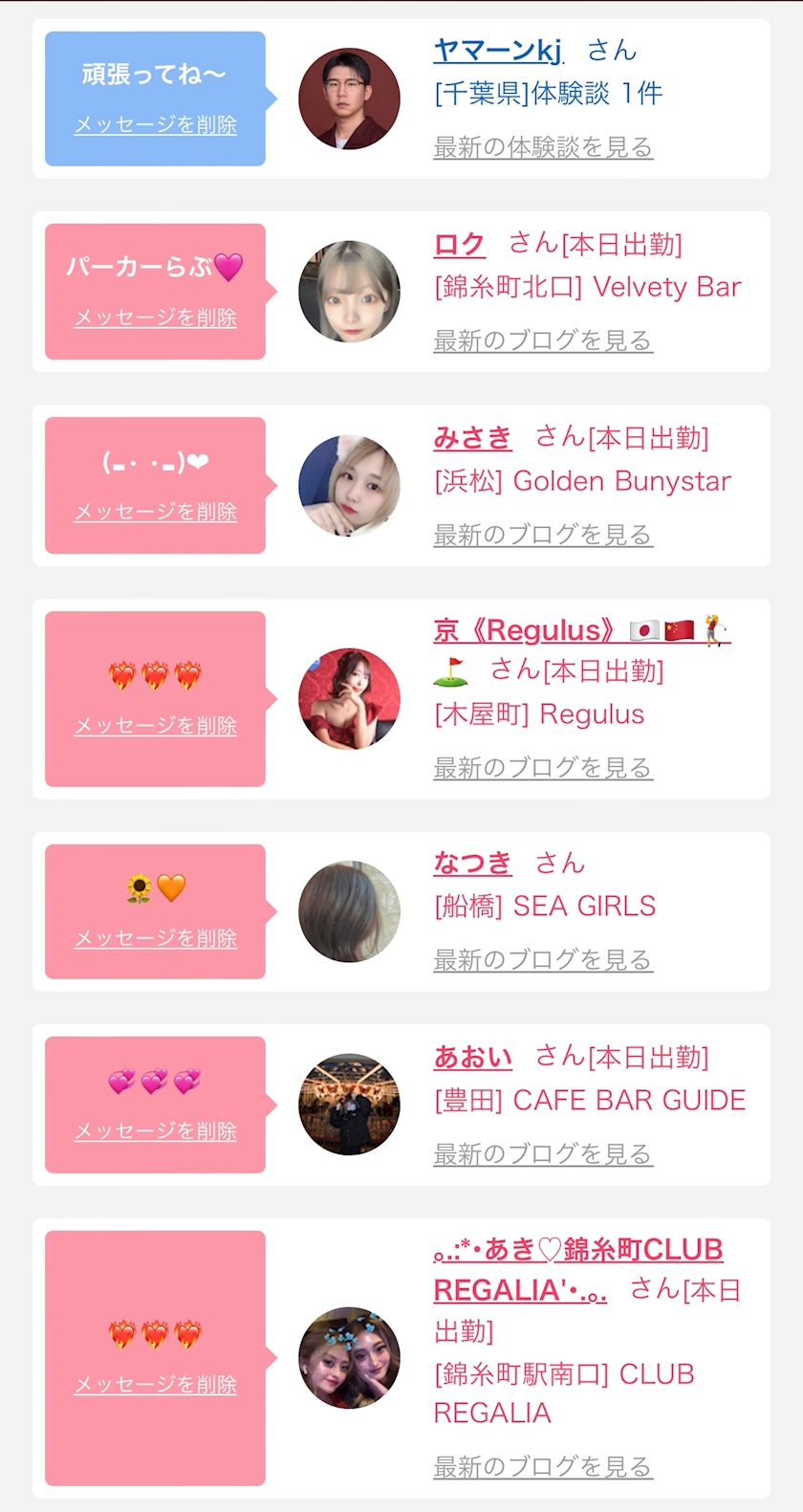
Task: View ヤマーンkj's latest 体験談
Action: pyautogui.click(x=542, y=147)
